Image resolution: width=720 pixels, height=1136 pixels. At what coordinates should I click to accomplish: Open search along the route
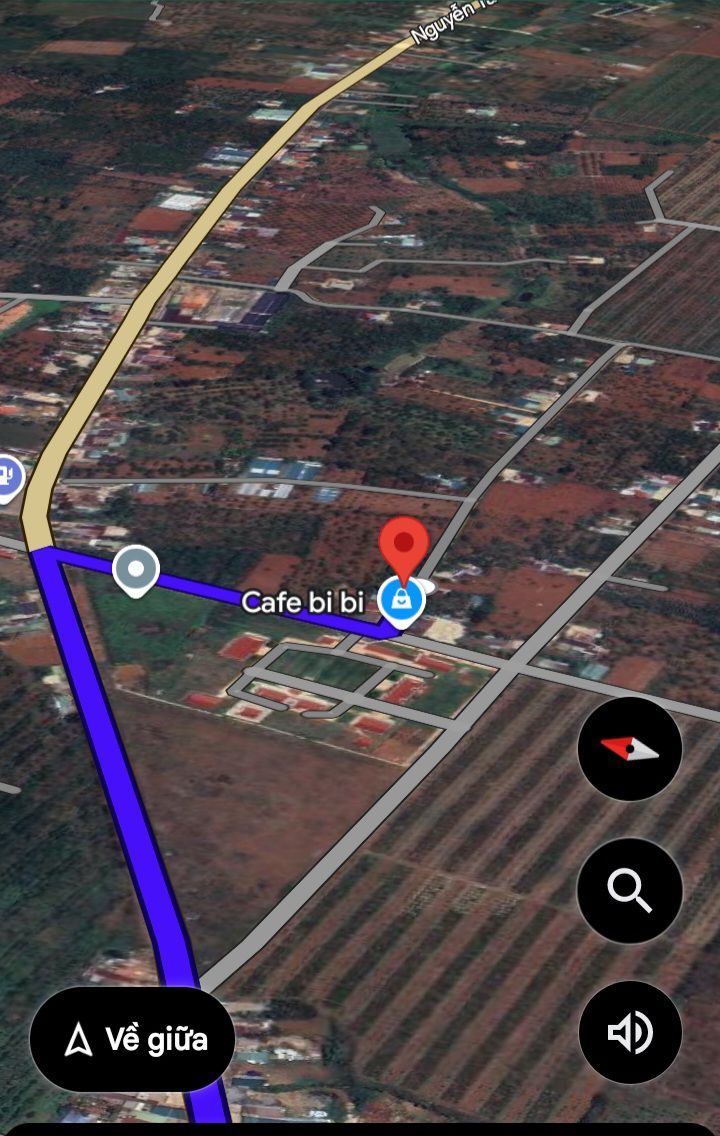point(630,890)
